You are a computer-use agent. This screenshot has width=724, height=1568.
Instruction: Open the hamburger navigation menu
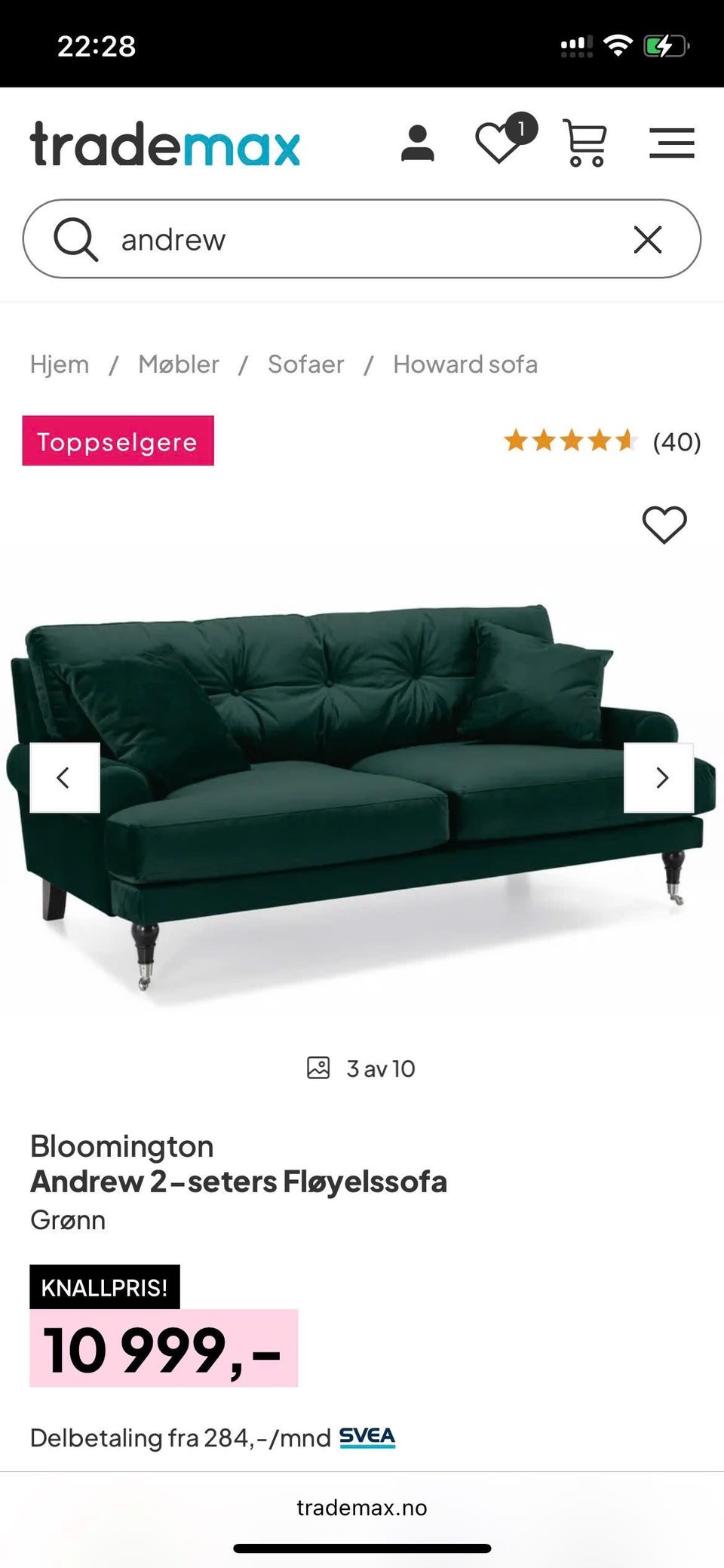click(671, 143)
